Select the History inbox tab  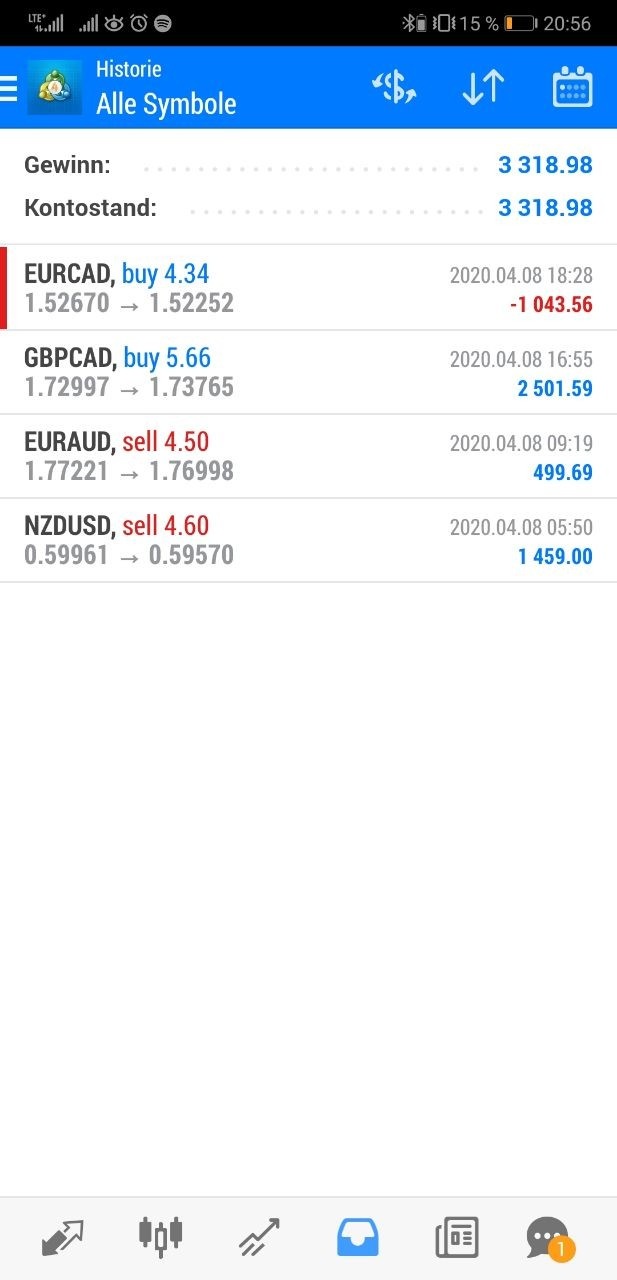(357, 1237)
